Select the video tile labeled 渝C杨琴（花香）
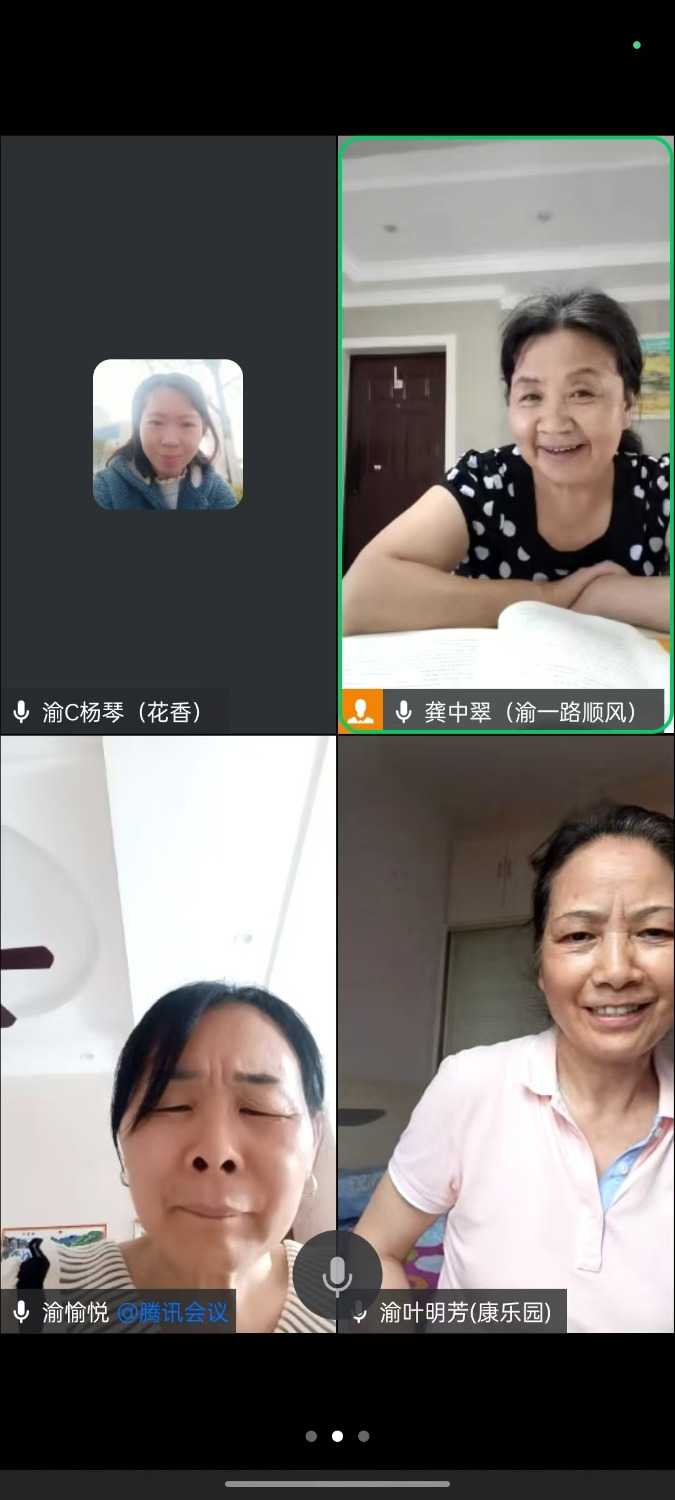675x1500 pixels. coord(168,434)
